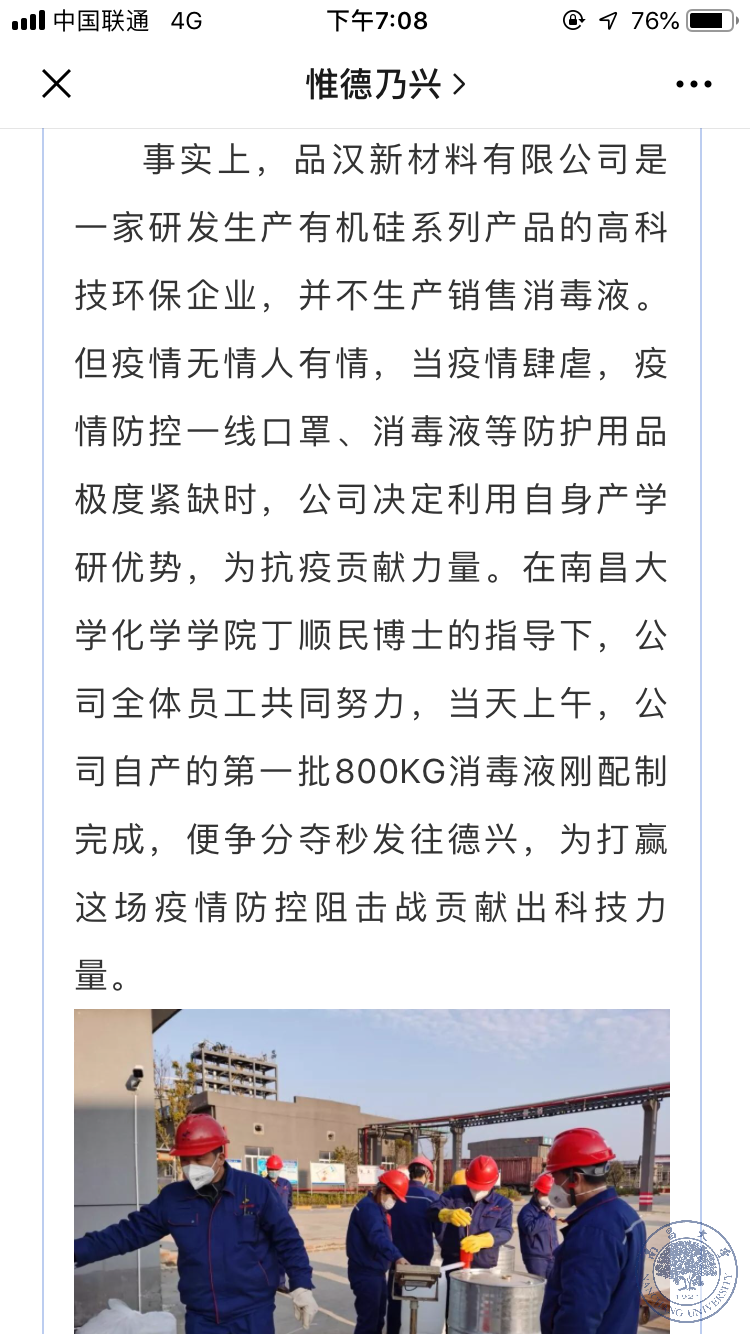Close the article with the X icon
This screenshot has height=1334, width=750.
57,84
